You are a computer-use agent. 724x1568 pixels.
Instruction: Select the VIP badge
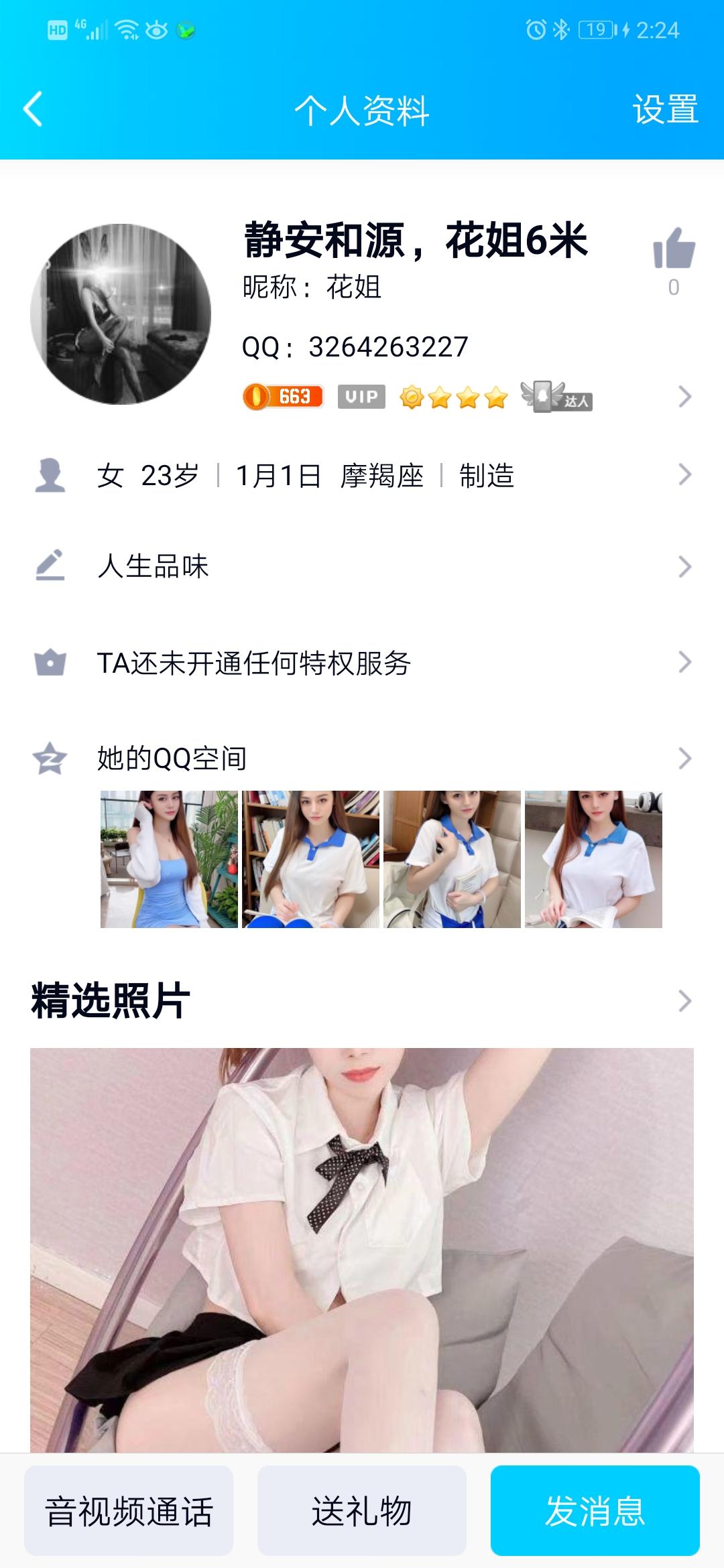[361, 397]
